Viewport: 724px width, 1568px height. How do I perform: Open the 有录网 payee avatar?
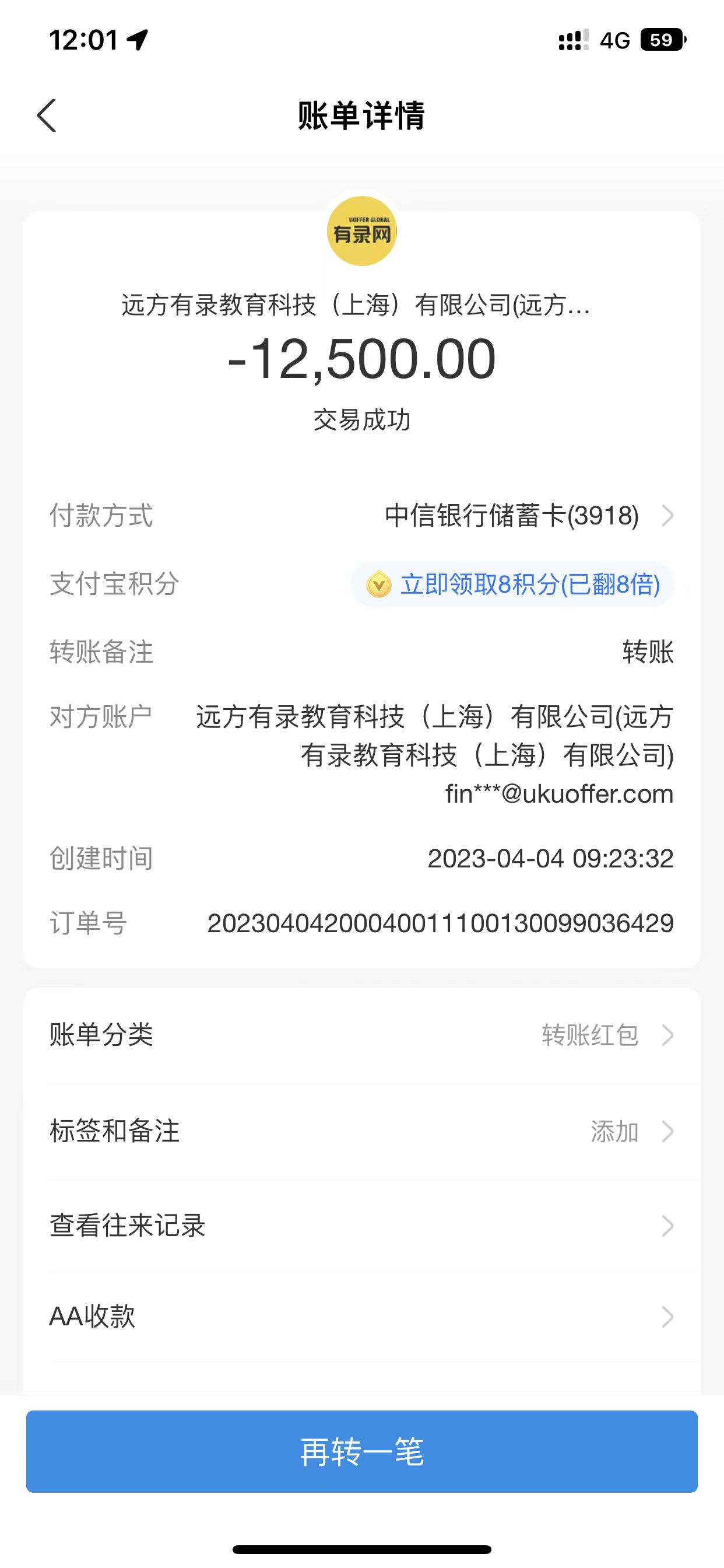coord(361,232)
